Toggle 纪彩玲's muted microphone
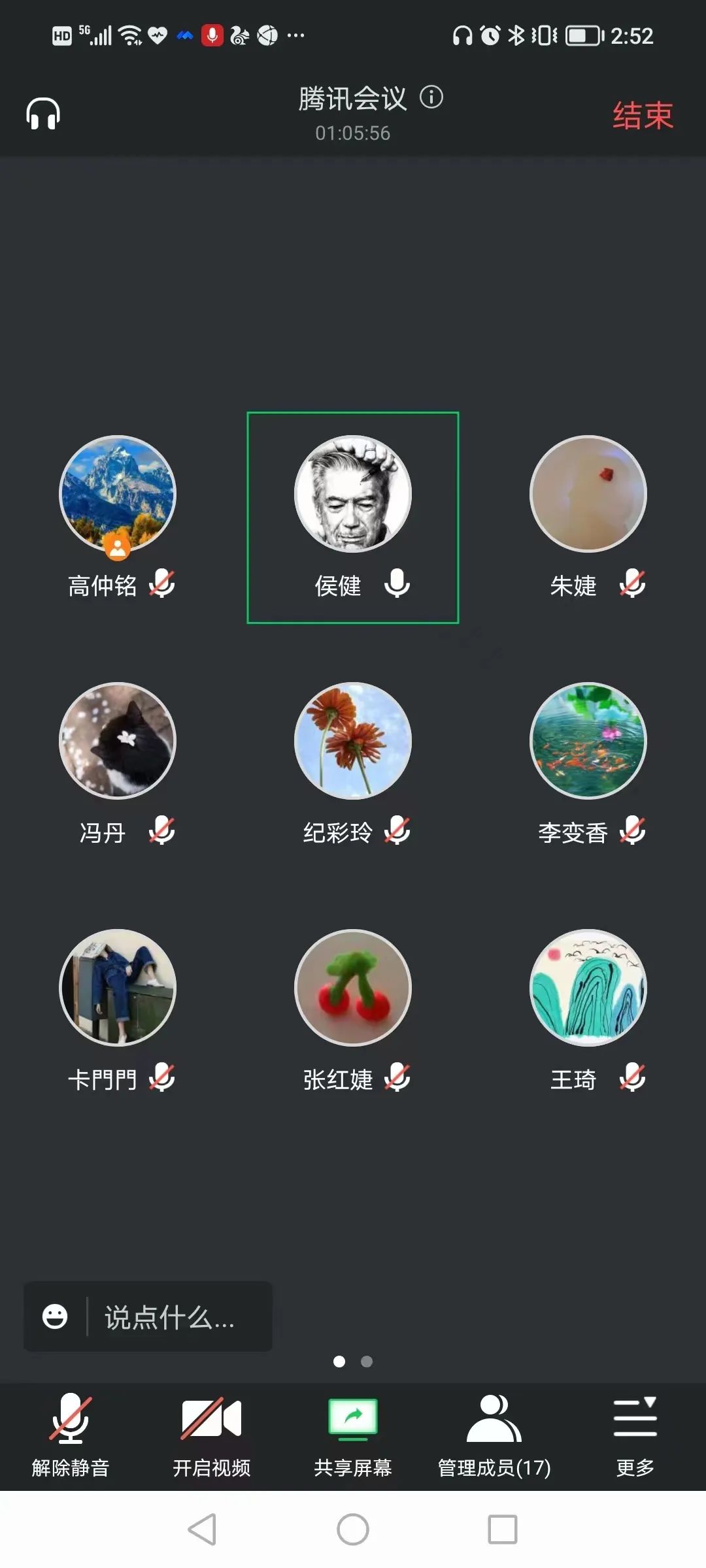 click(398, 830)
